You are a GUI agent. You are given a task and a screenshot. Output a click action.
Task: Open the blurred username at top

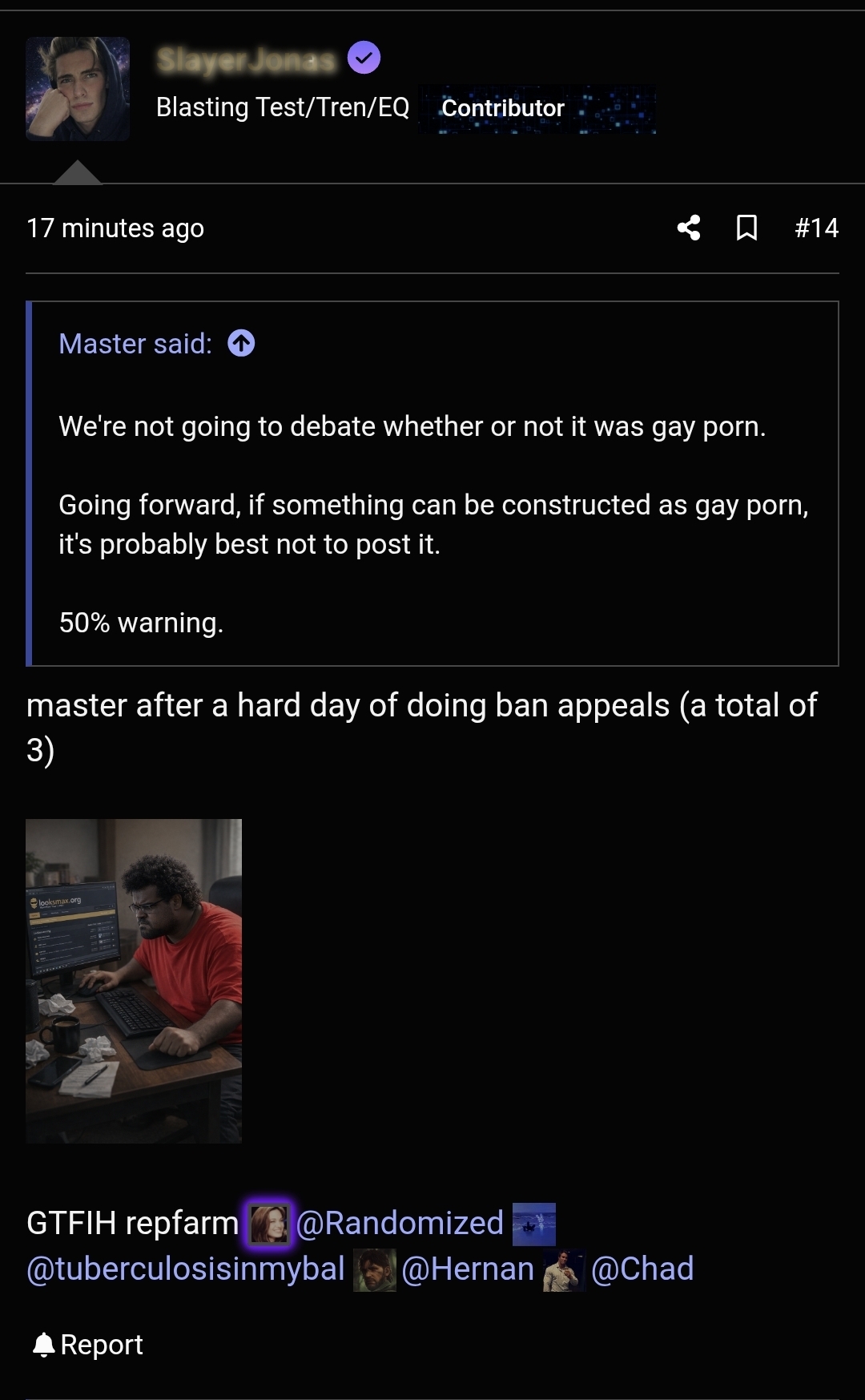point(246,59)
